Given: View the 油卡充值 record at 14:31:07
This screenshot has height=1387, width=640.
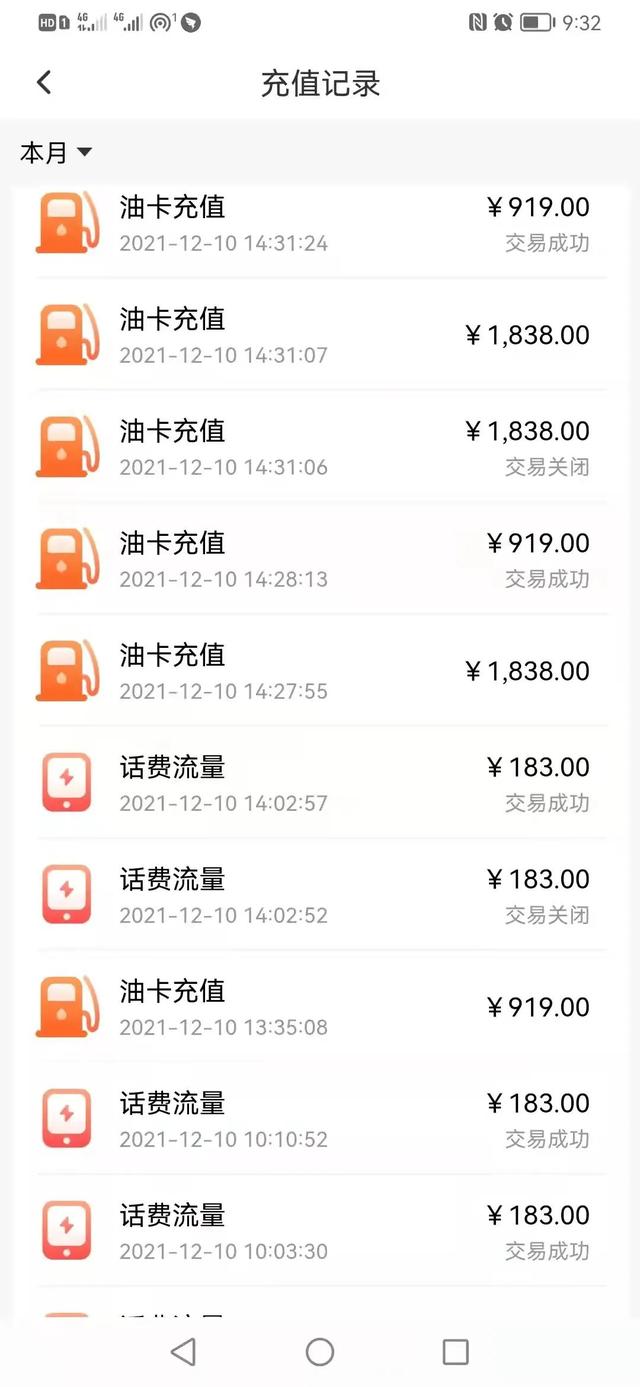Looking at the screenshot, I should (x=320, y=336).
